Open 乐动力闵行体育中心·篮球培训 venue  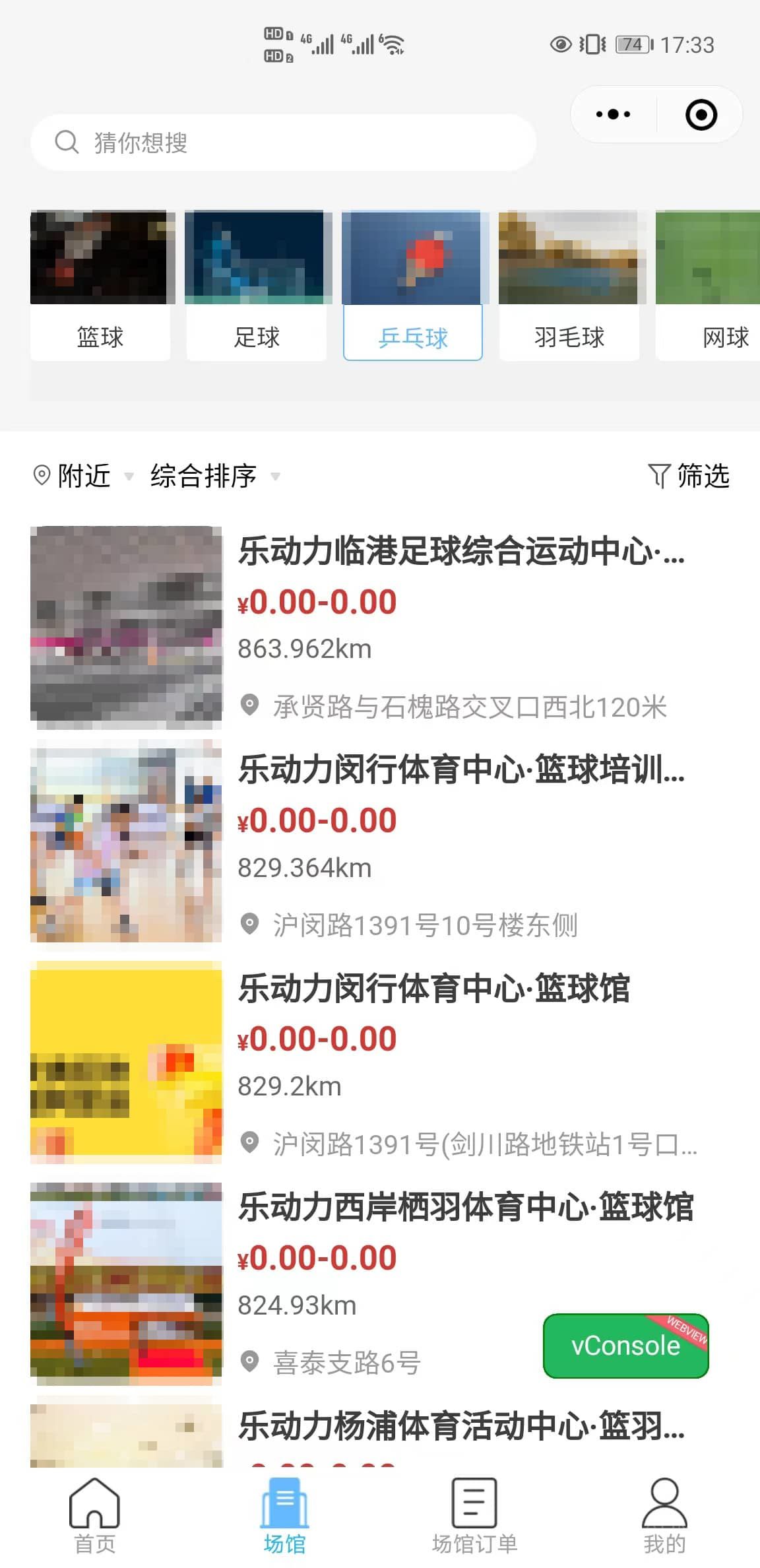[x=380, y=842]
